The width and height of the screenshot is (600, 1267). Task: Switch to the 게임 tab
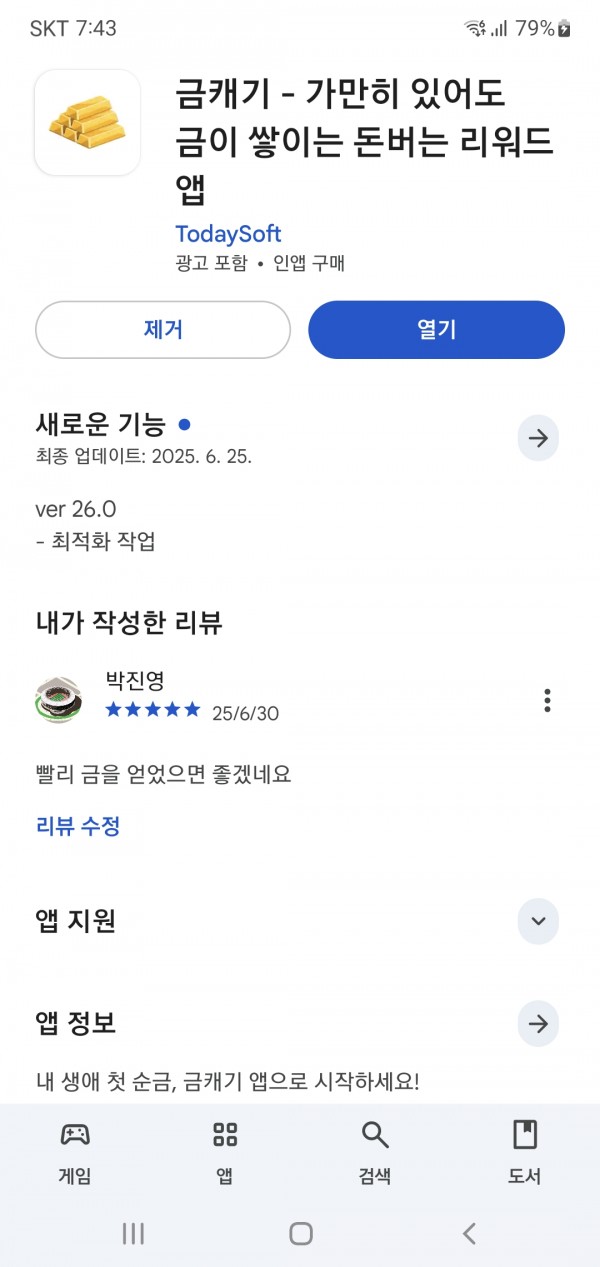75,1152
